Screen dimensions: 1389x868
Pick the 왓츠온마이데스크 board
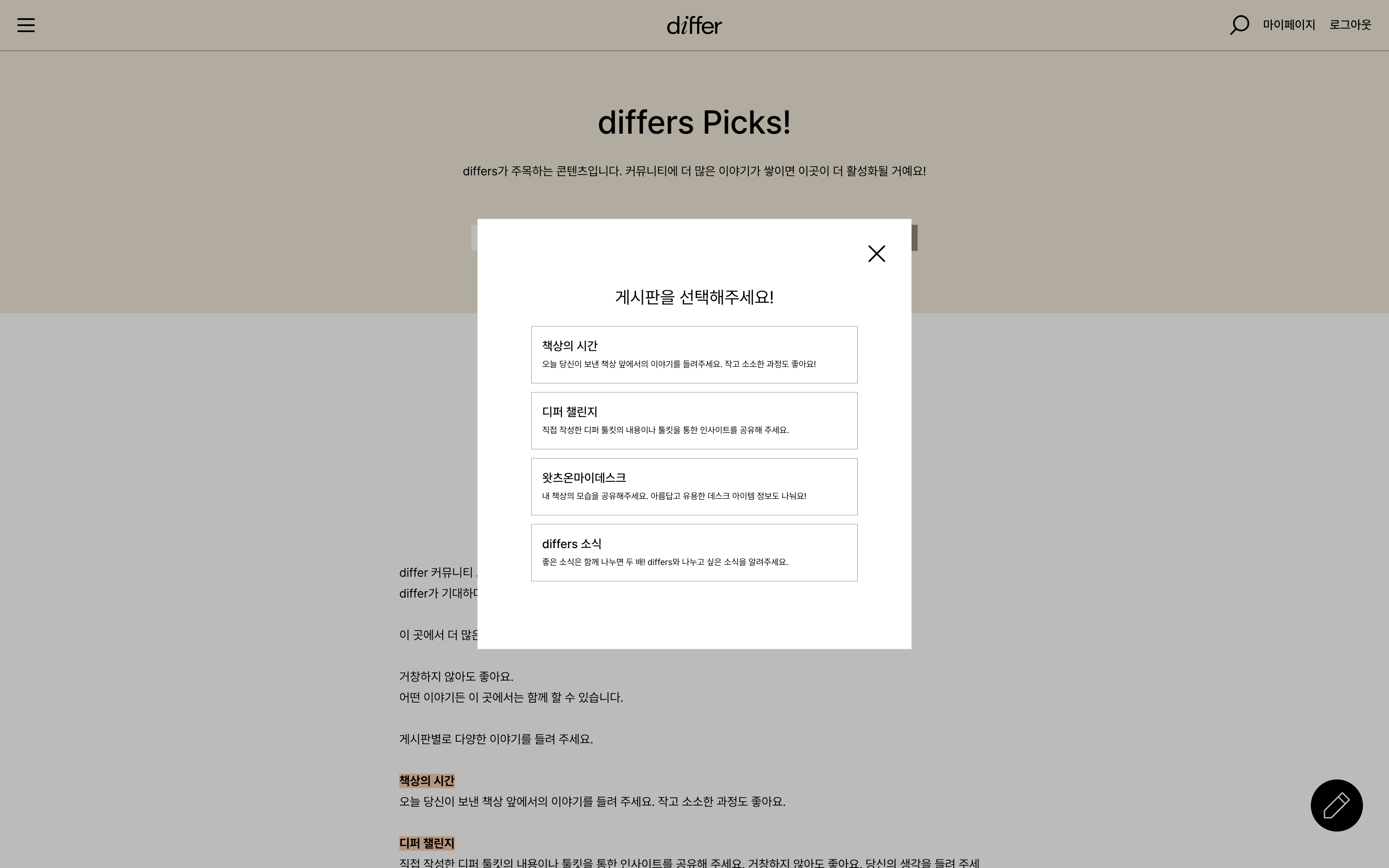[x=694, y=486]
